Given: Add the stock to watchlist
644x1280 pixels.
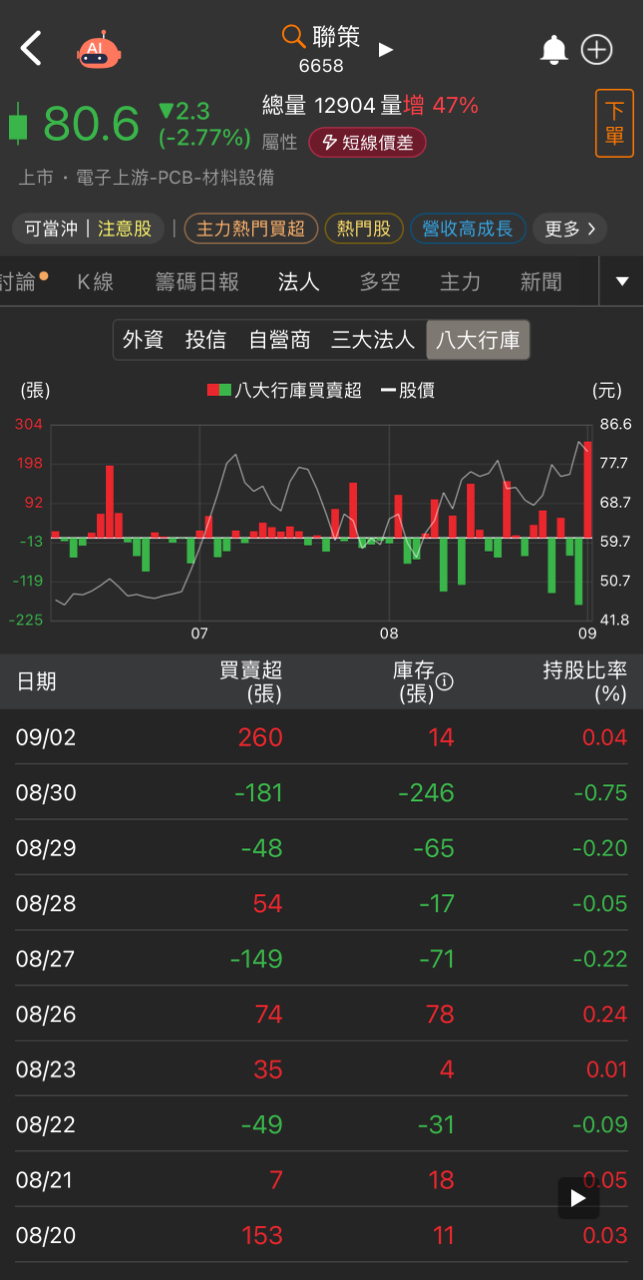Looking at the screenshot, I should point(597,49).
